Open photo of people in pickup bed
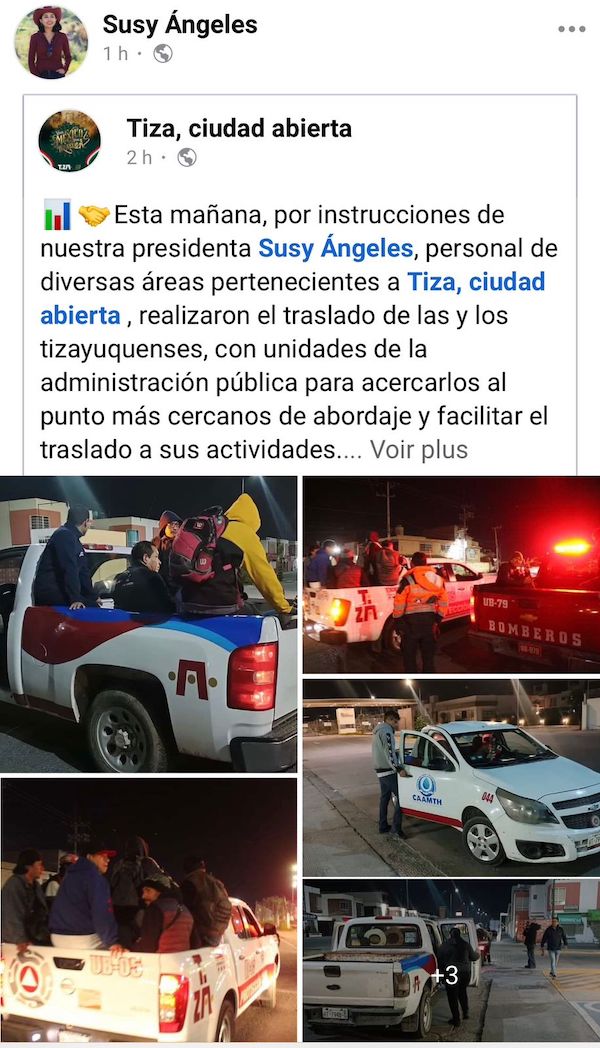 point(148,623)
